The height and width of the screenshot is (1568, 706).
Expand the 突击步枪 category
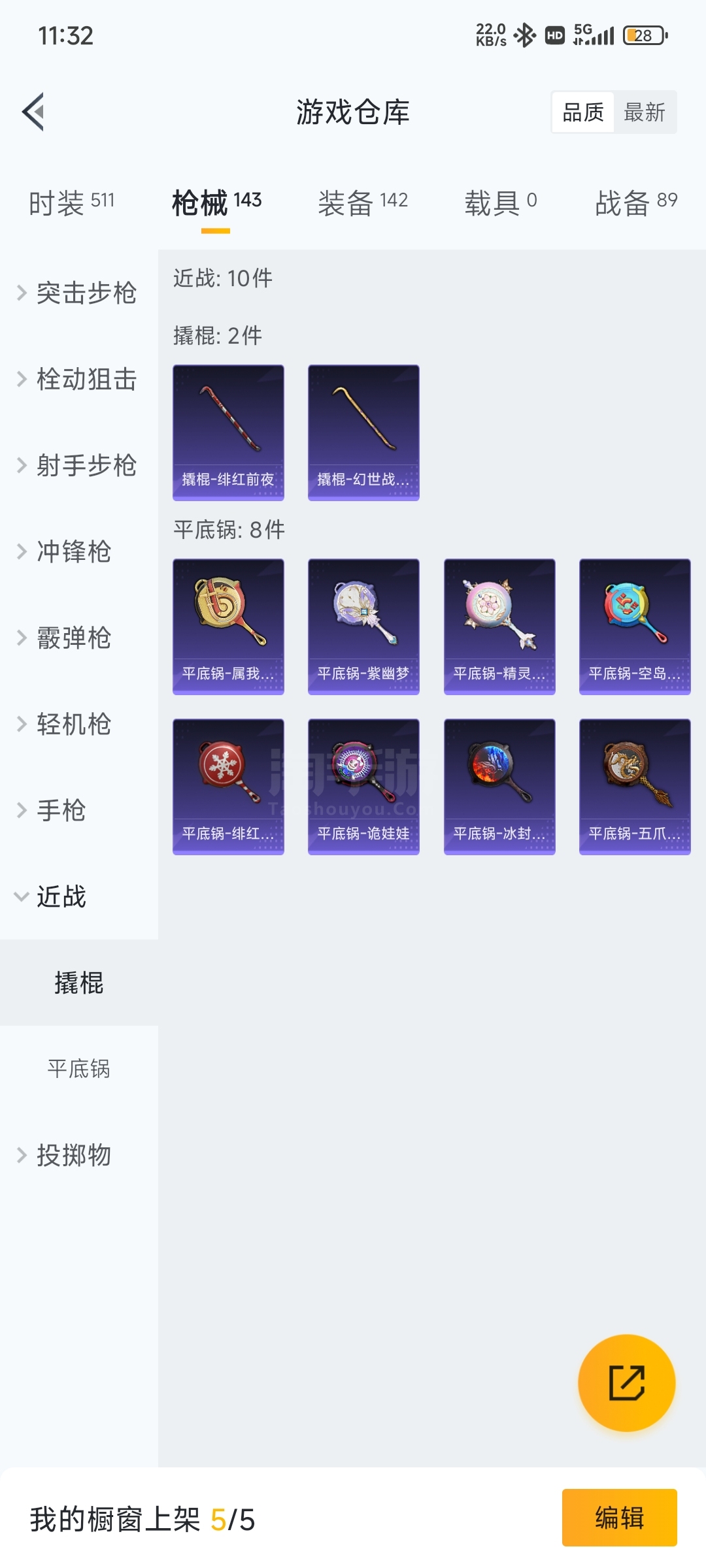pyautogui.click(x=78, y=293)
